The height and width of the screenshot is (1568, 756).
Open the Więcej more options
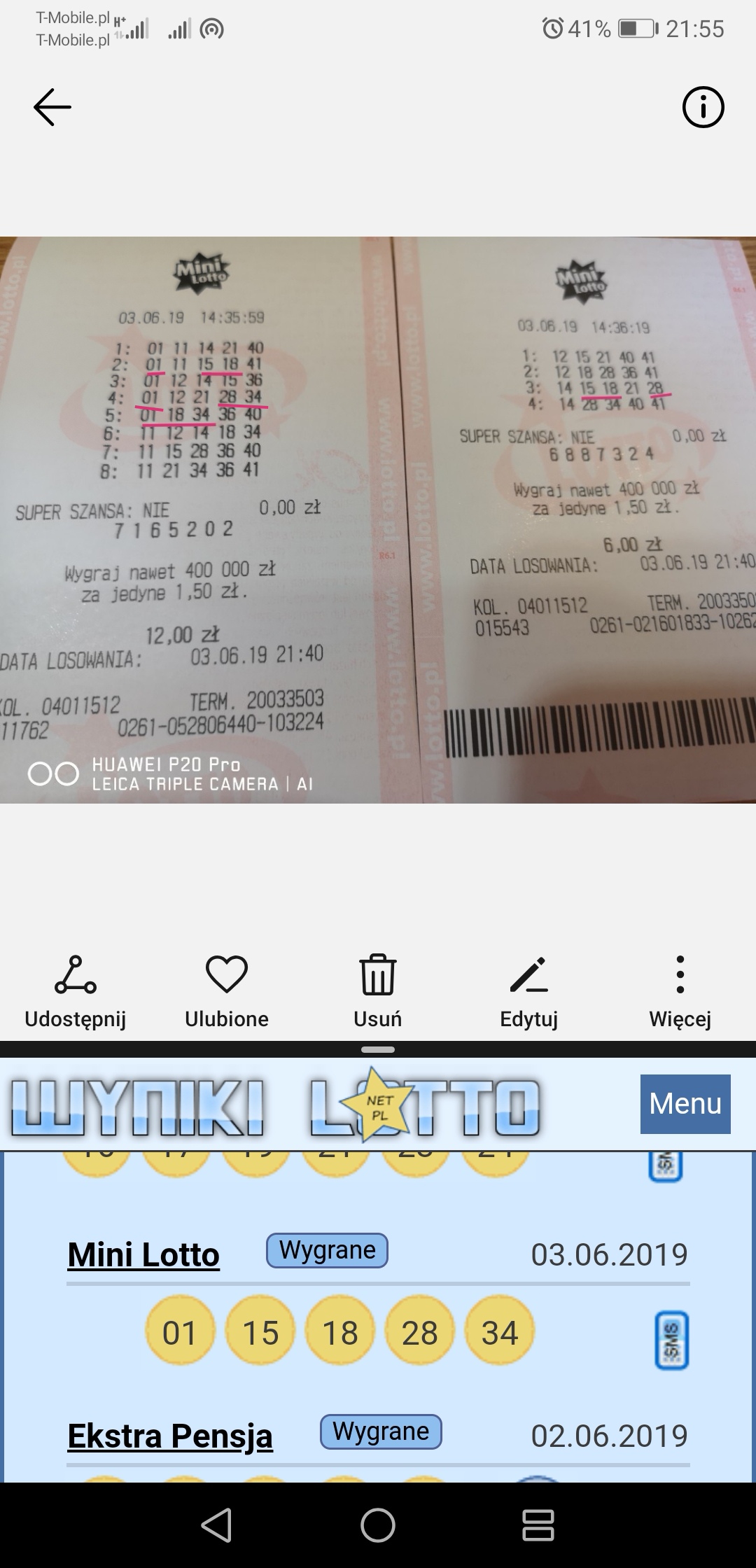(680, 992)
